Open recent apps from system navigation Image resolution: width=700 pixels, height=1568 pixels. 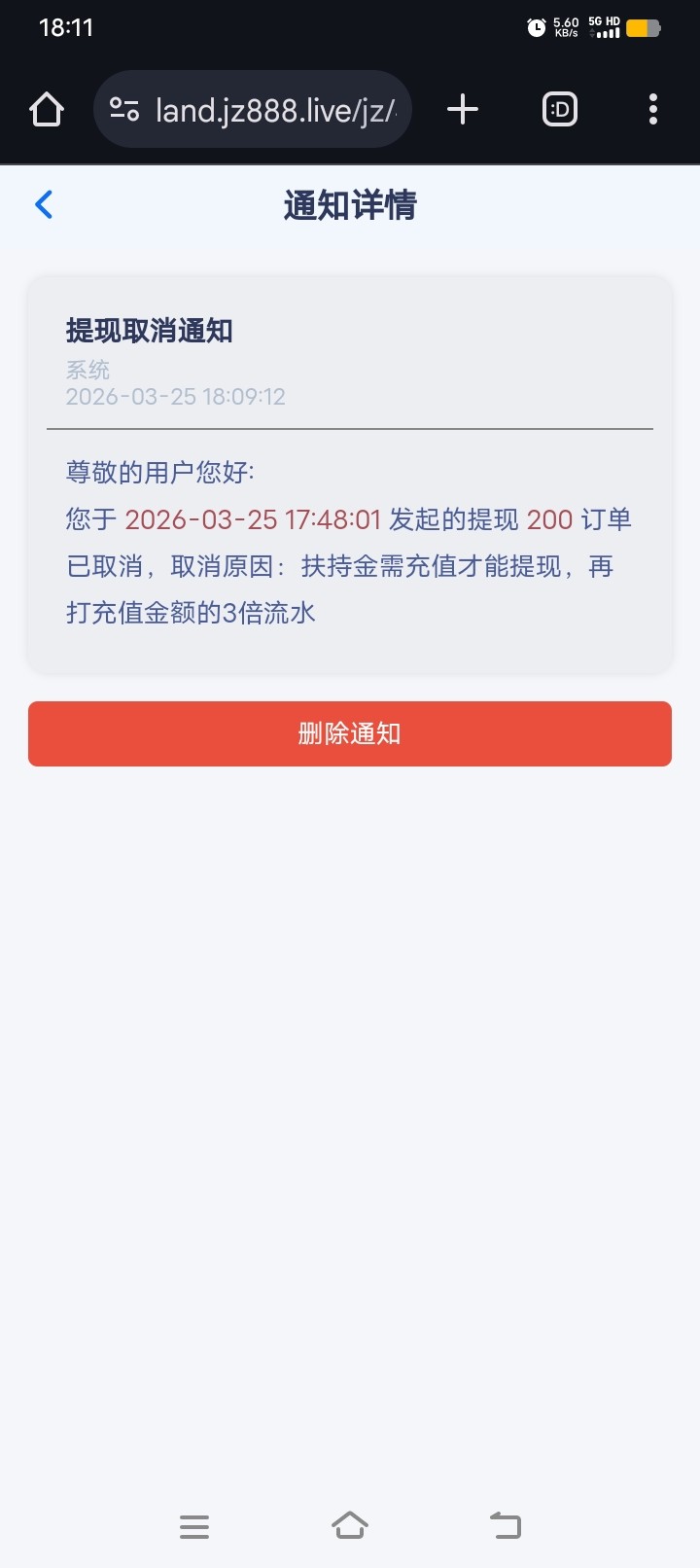point(194,1526)
